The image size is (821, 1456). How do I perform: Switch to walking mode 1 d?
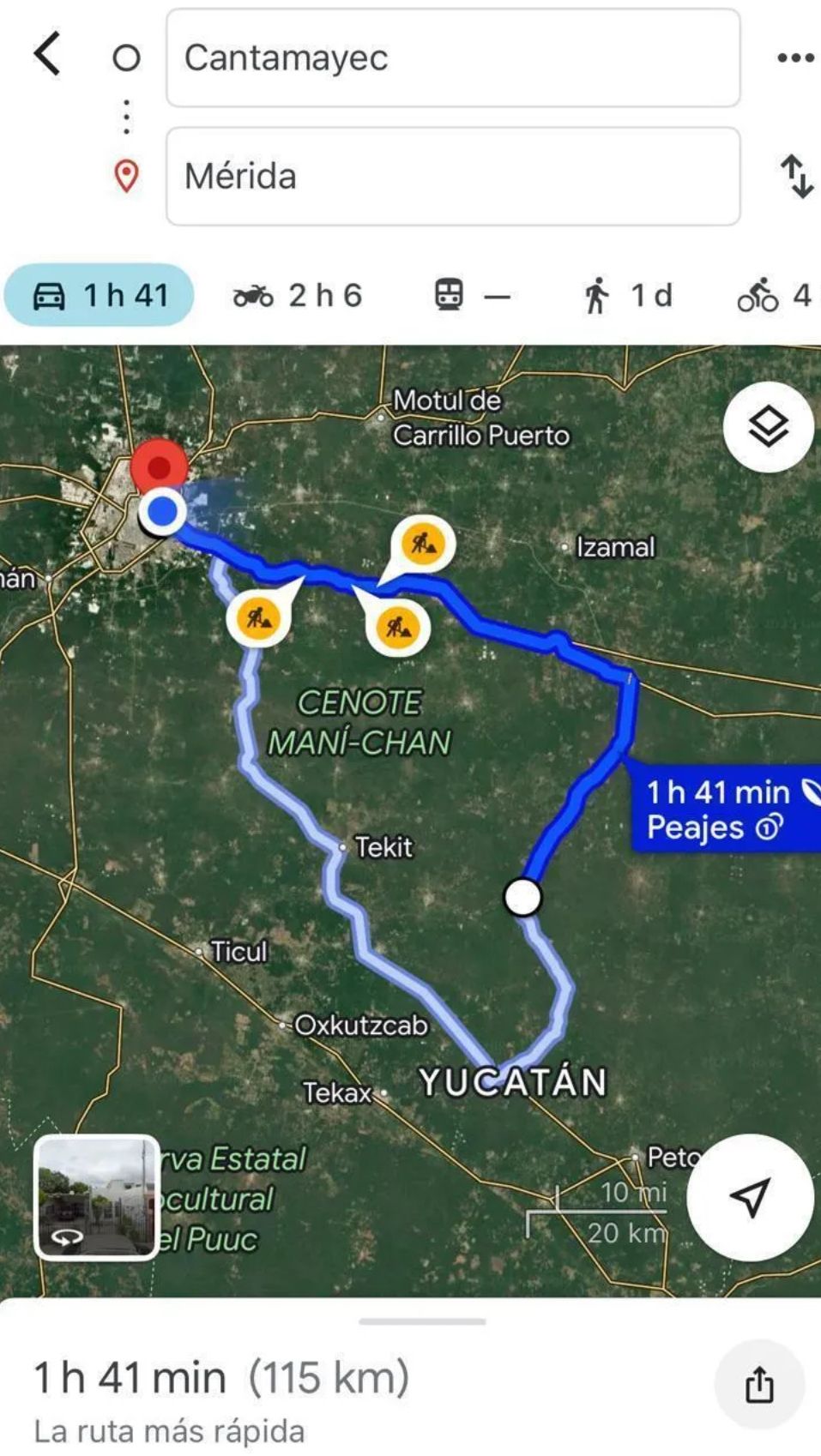[x=628, y=295]
